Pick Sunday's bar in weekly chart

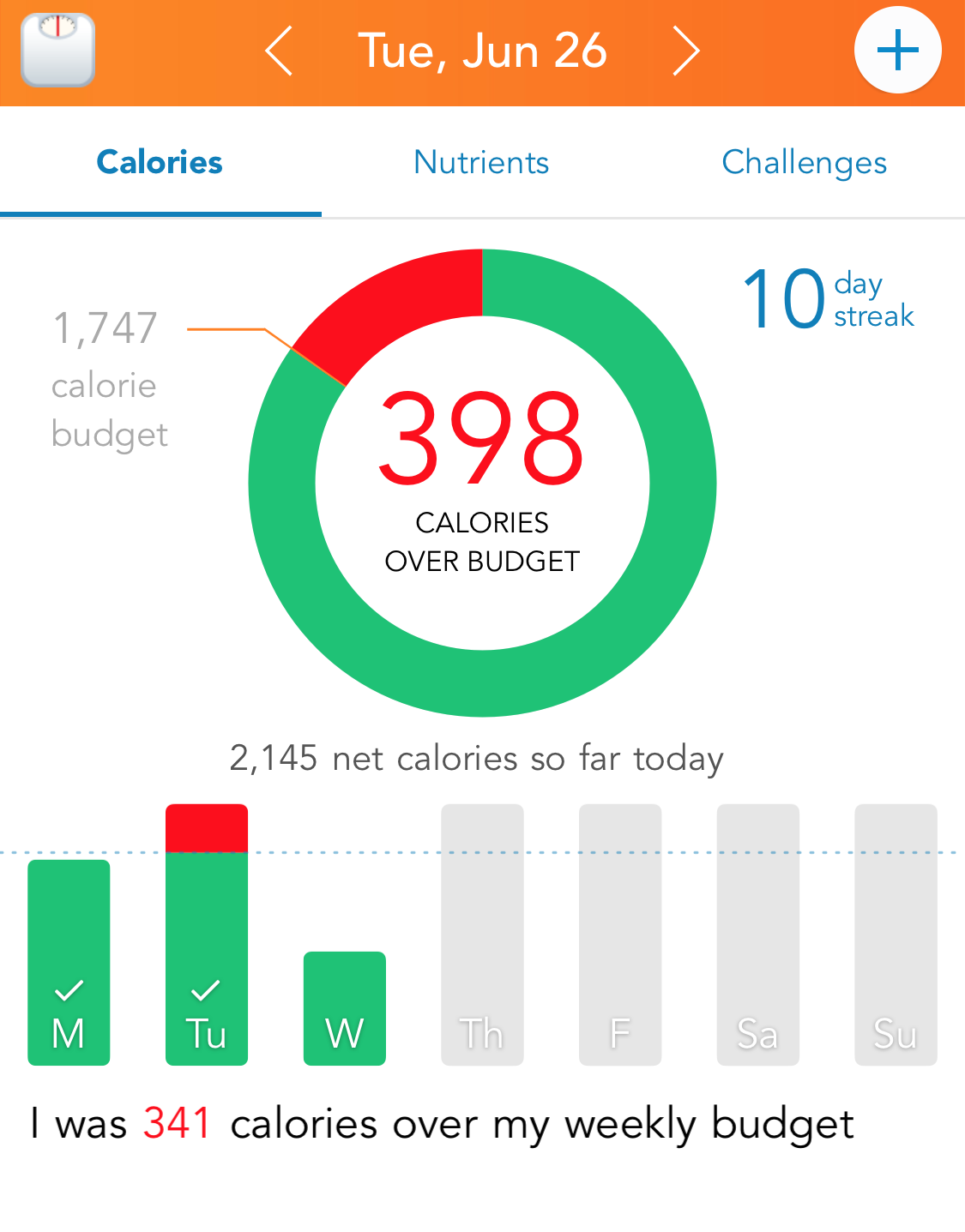coord(896,935)
